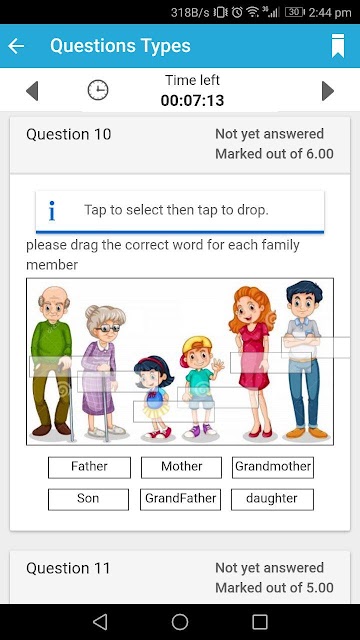Image resolution: width=360 pixels, height=640 pixels.
Task: Select the Father word tile
Action: click(89, 467)
